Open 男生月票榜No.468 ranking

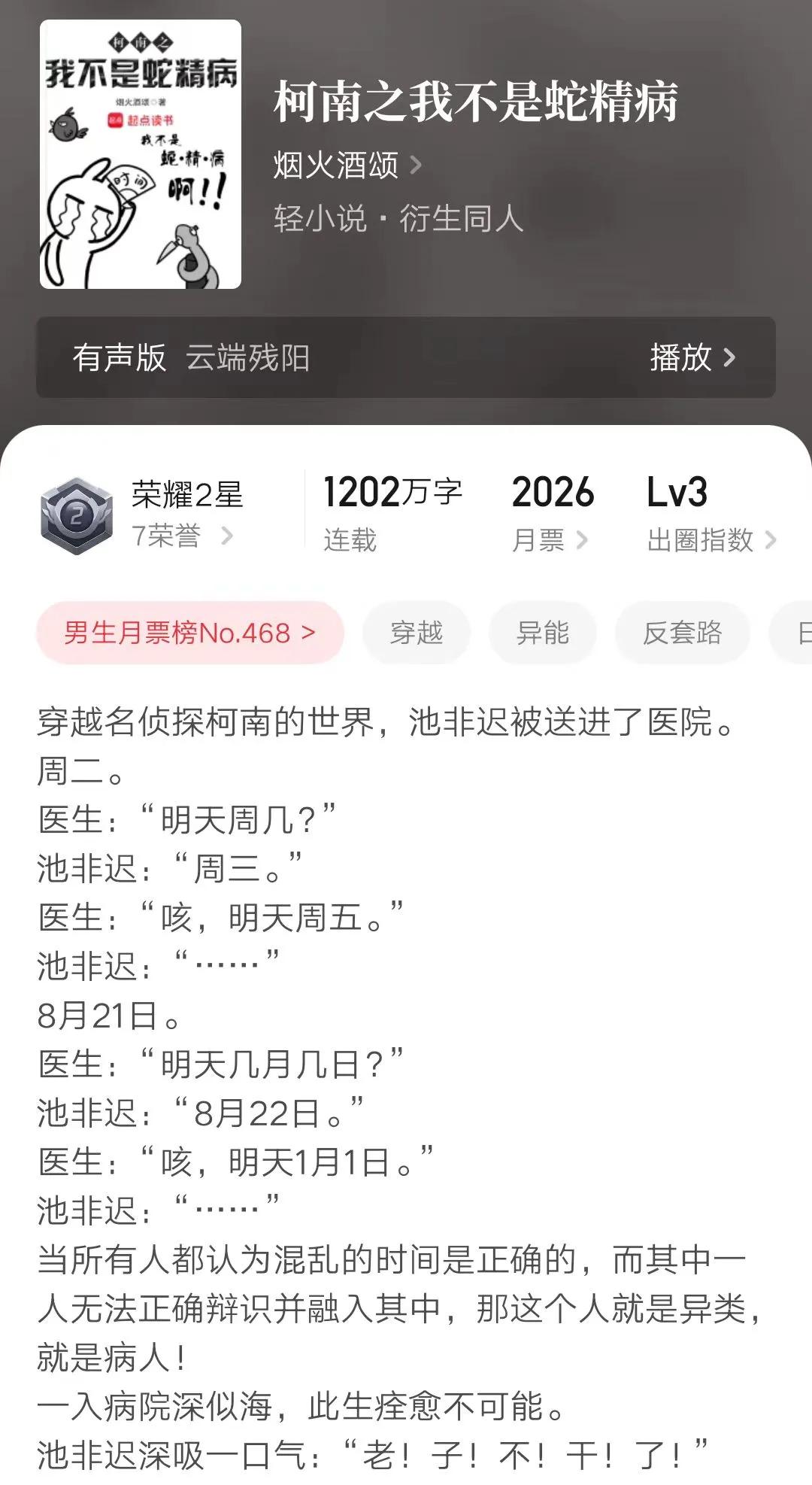(189, 633)
